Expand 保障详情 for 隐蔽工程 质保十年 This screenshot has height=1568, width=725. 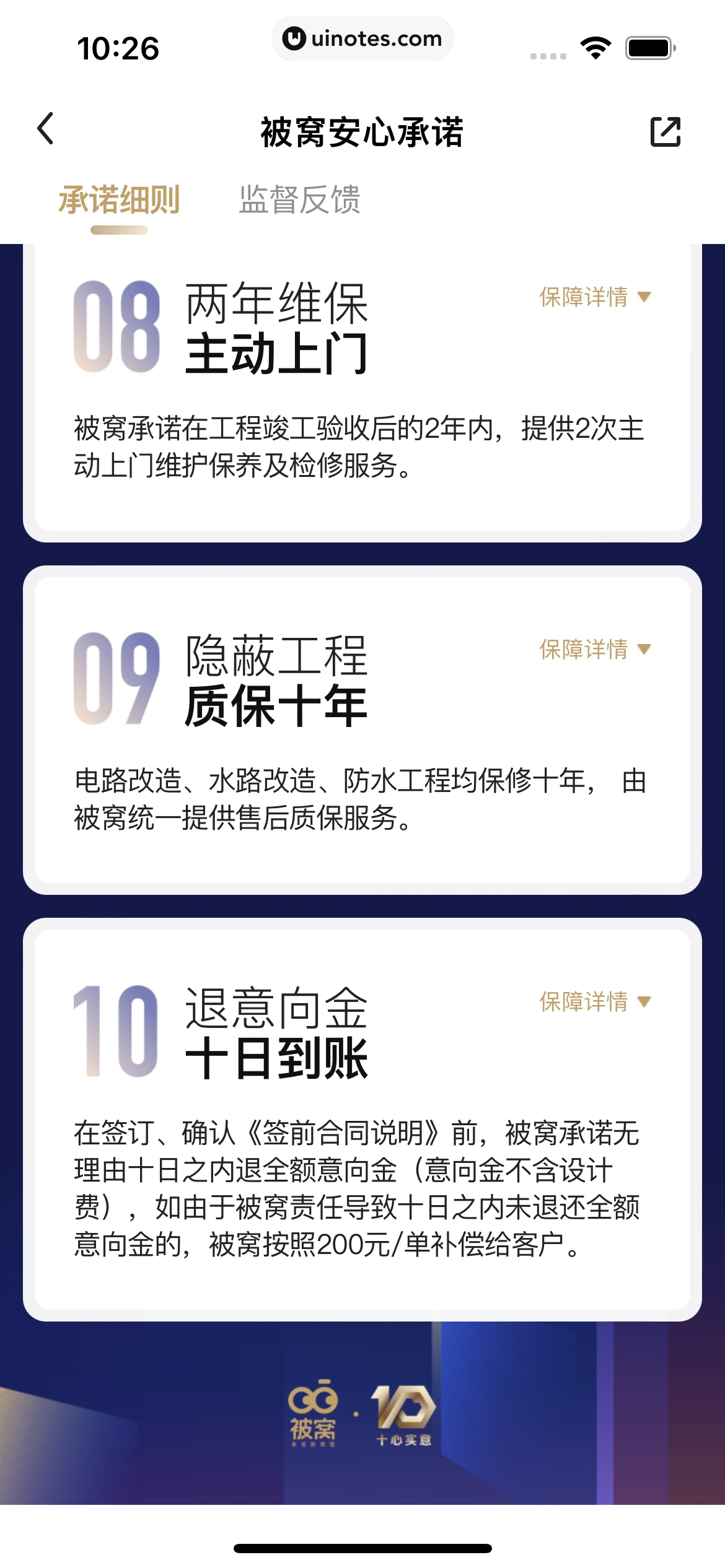pos(595,650)
